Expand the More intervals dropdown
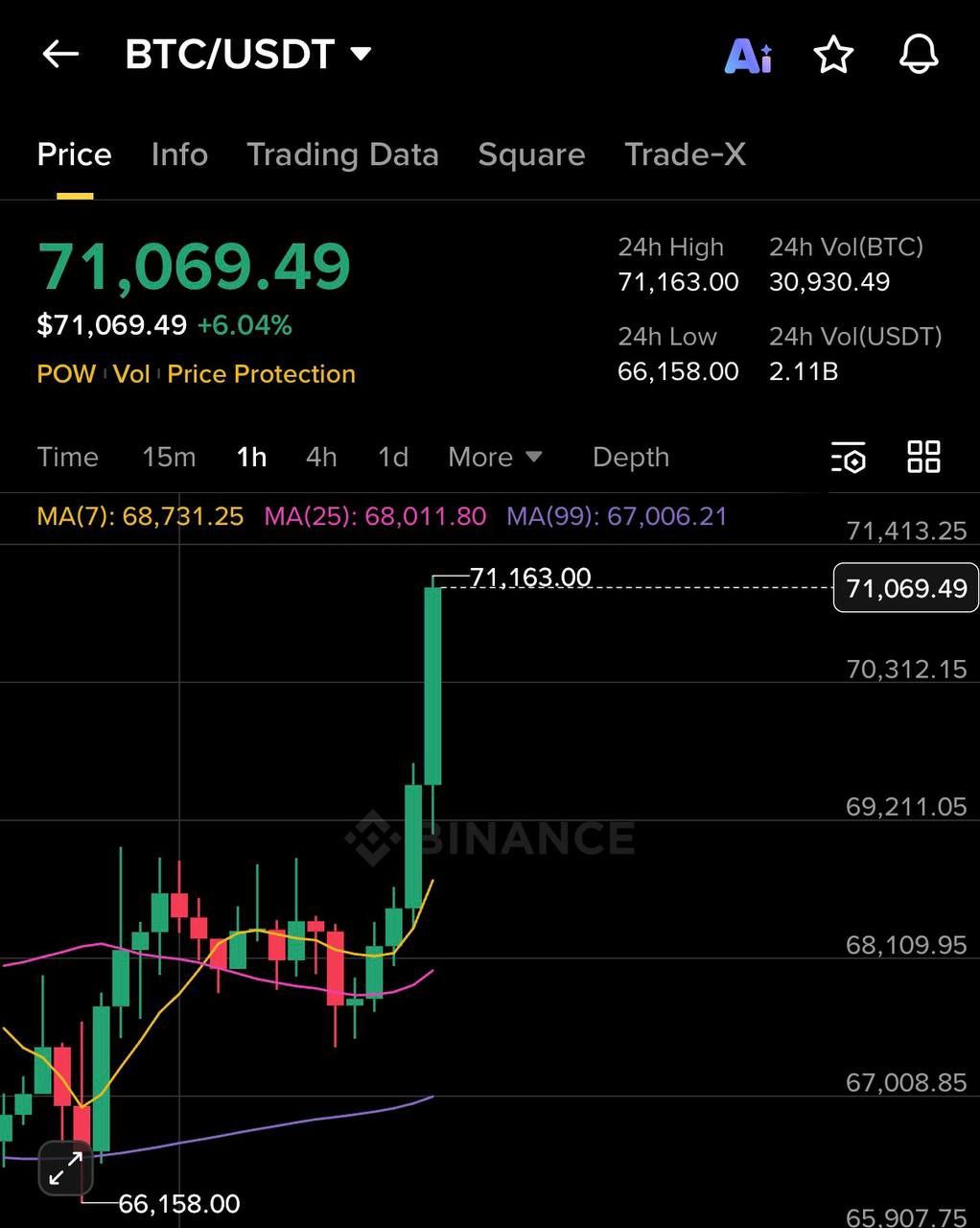 pos(495,457)
